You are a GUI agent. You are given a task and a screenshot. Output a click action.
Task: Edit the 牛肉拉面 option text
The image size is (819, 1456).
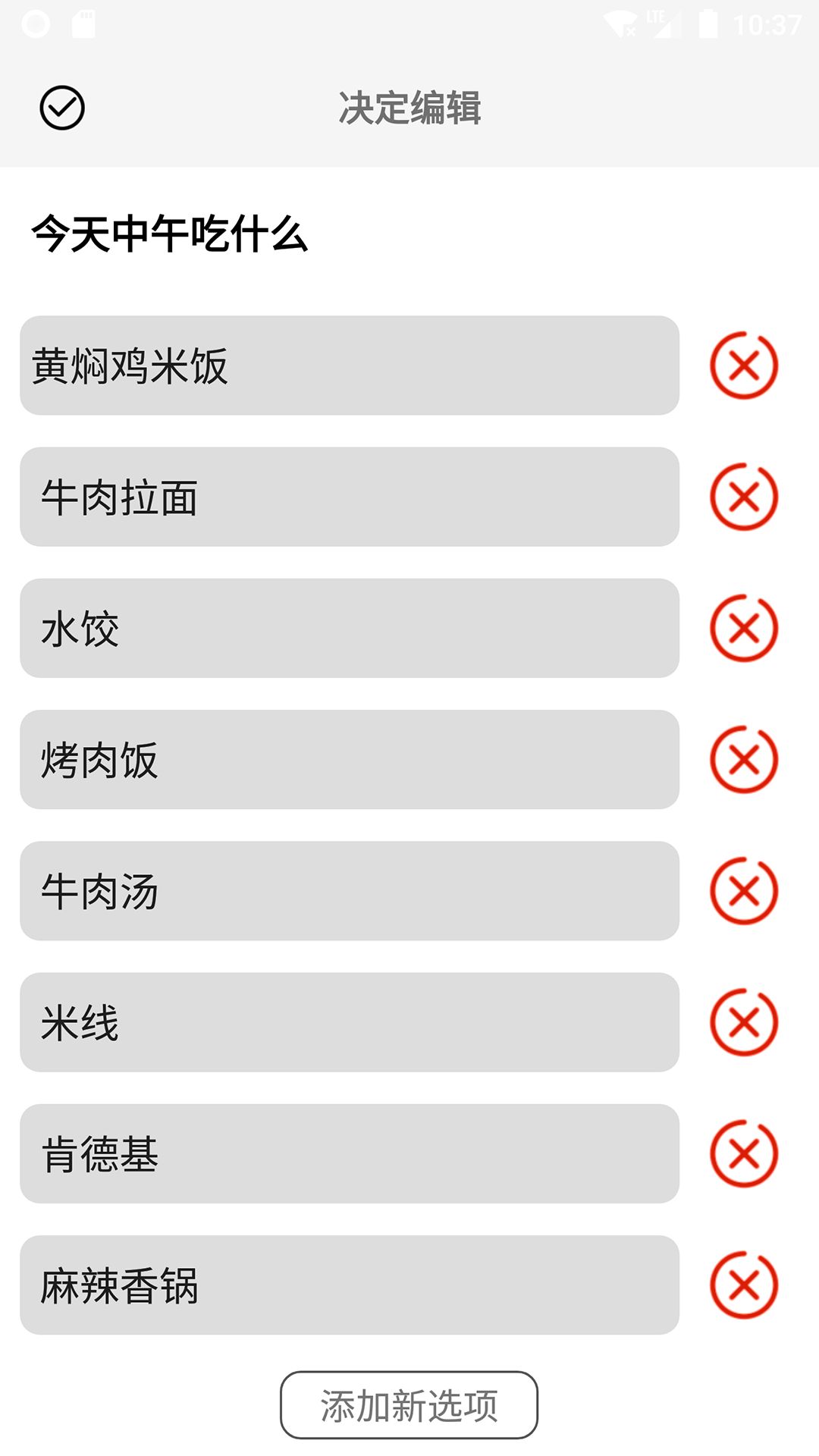coord(350,497)
